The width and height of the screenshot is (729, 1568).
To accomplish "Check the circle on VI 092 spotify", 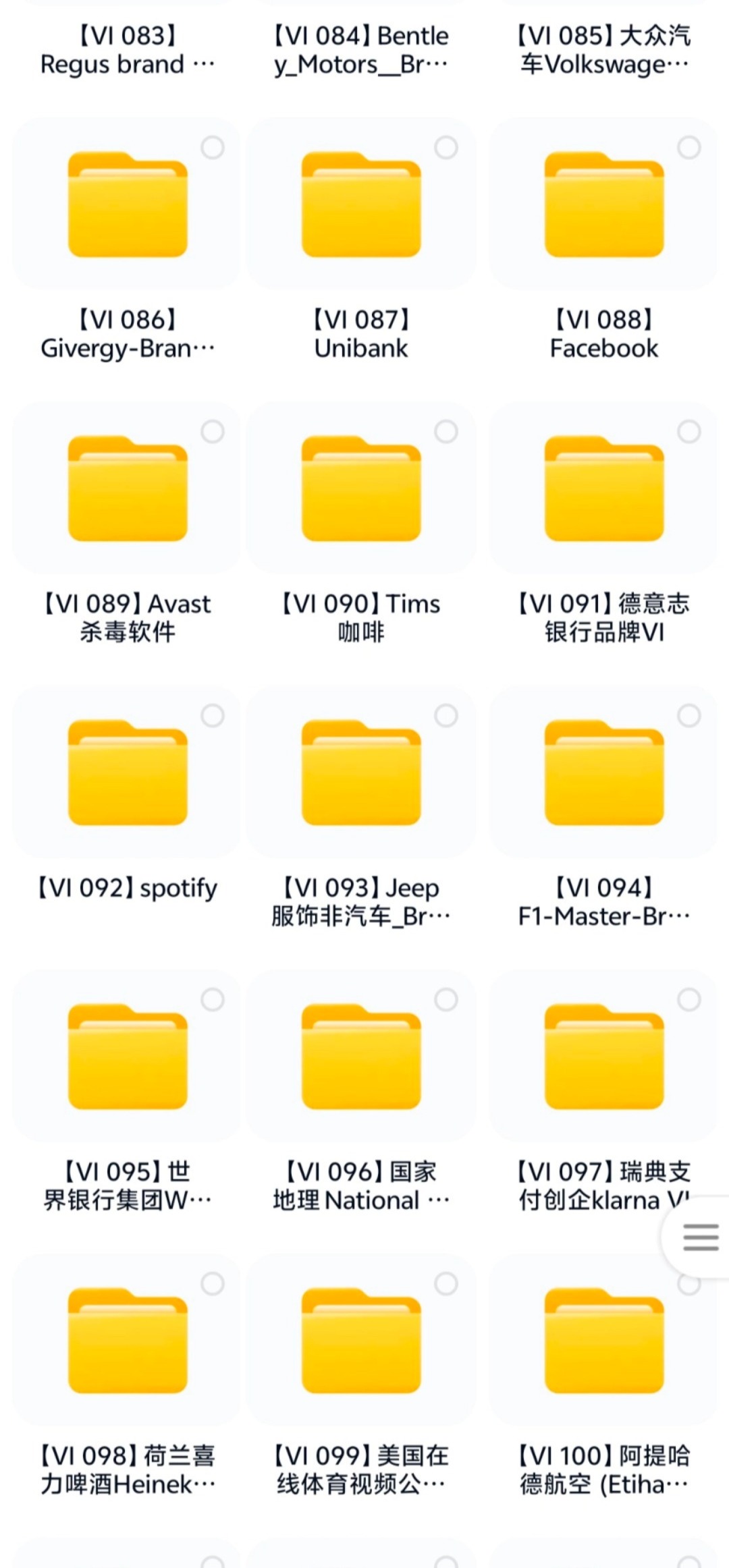I will (x=213, y=715).
